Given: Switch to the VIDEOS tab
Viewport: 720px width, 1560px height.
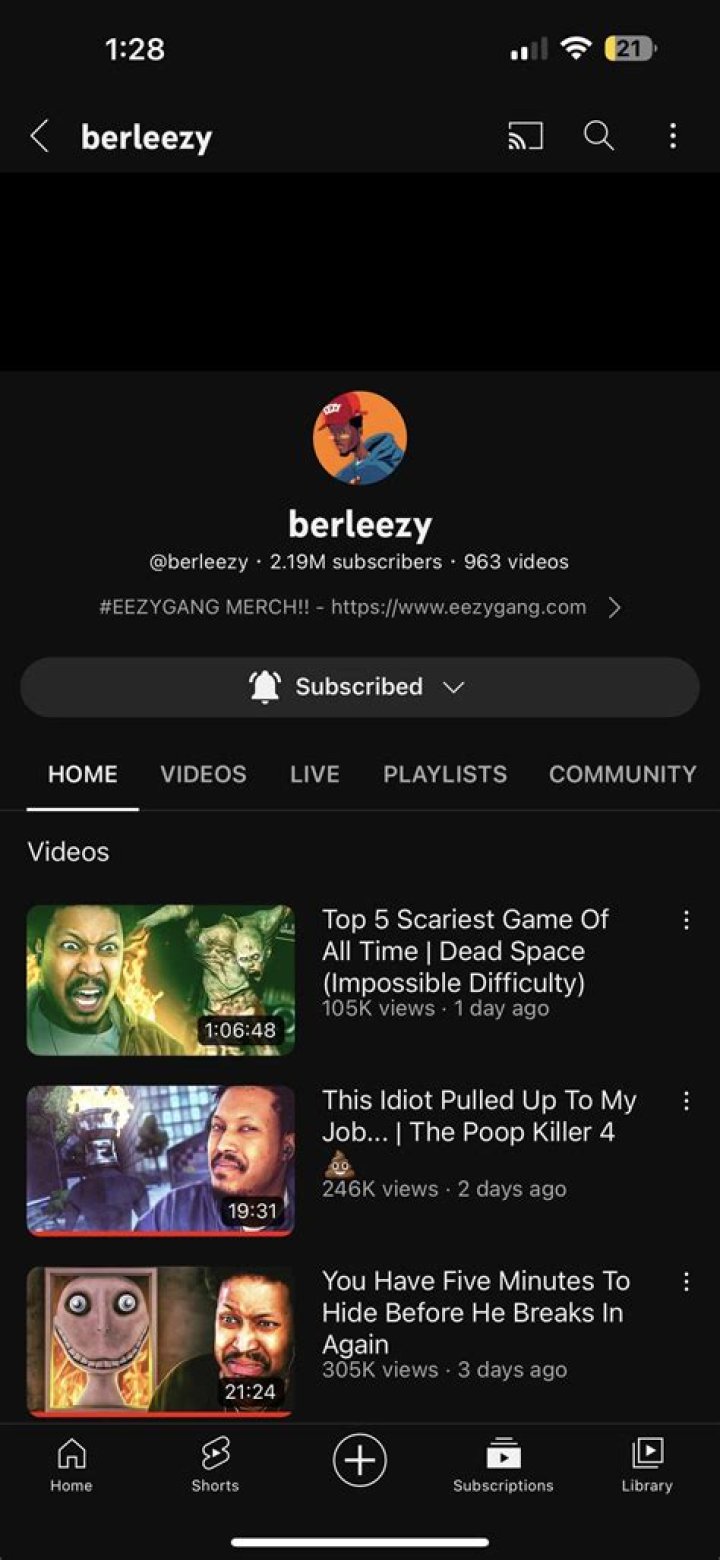Looking at the screenshot, I should coord(202,774).
